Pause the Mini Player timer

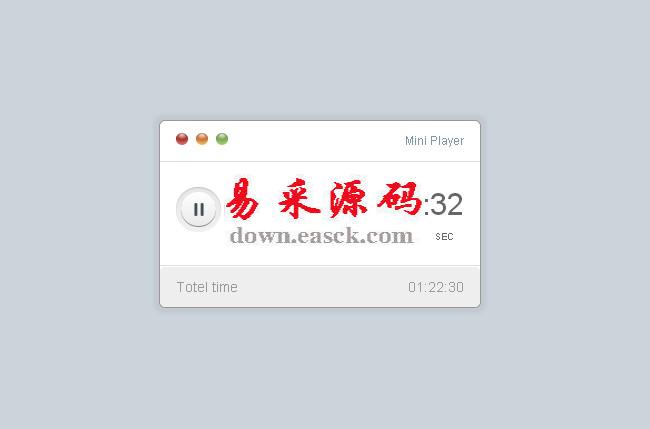coord(198,209)
